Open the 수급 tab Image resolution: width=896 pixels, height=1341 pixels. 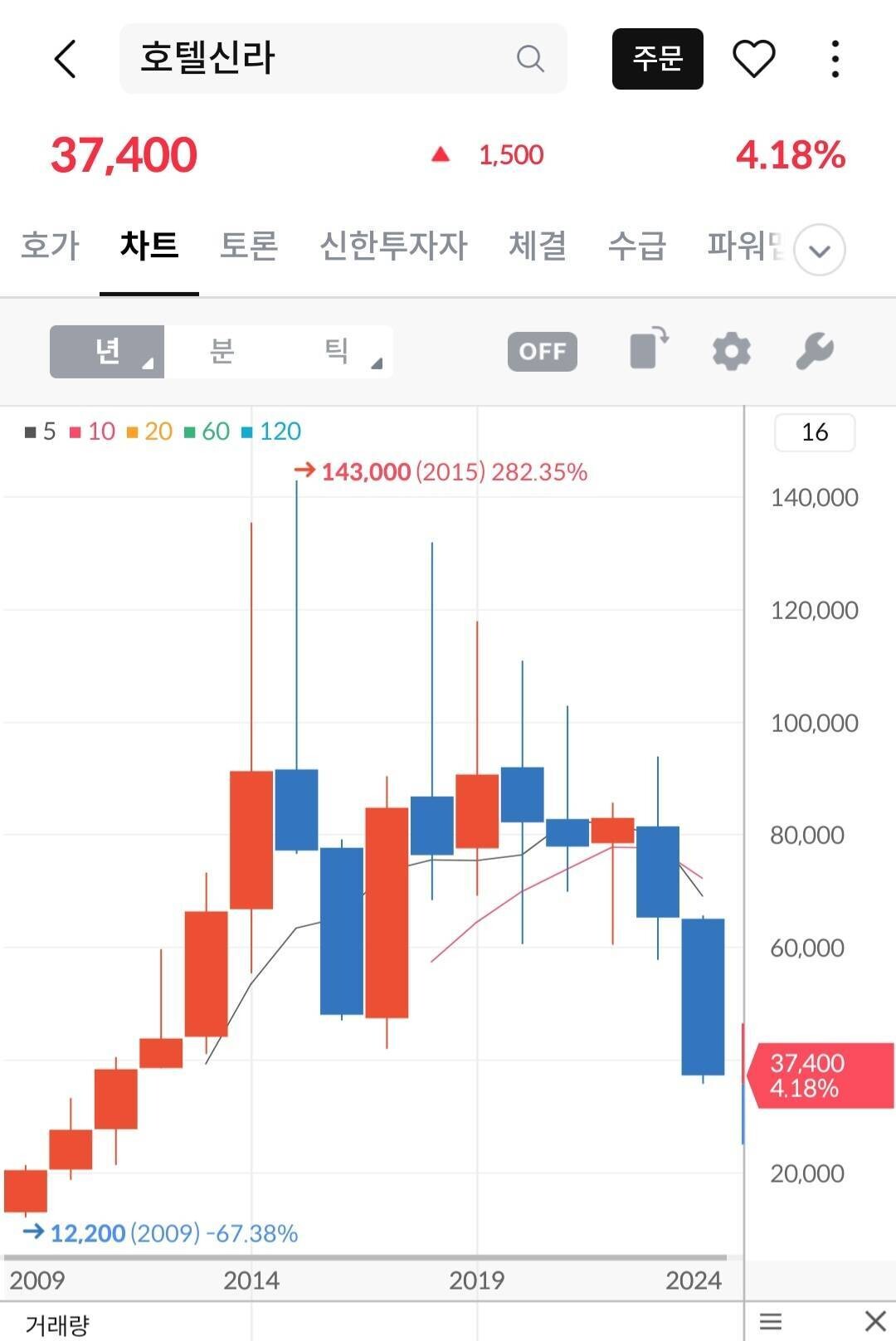[635, 246]
